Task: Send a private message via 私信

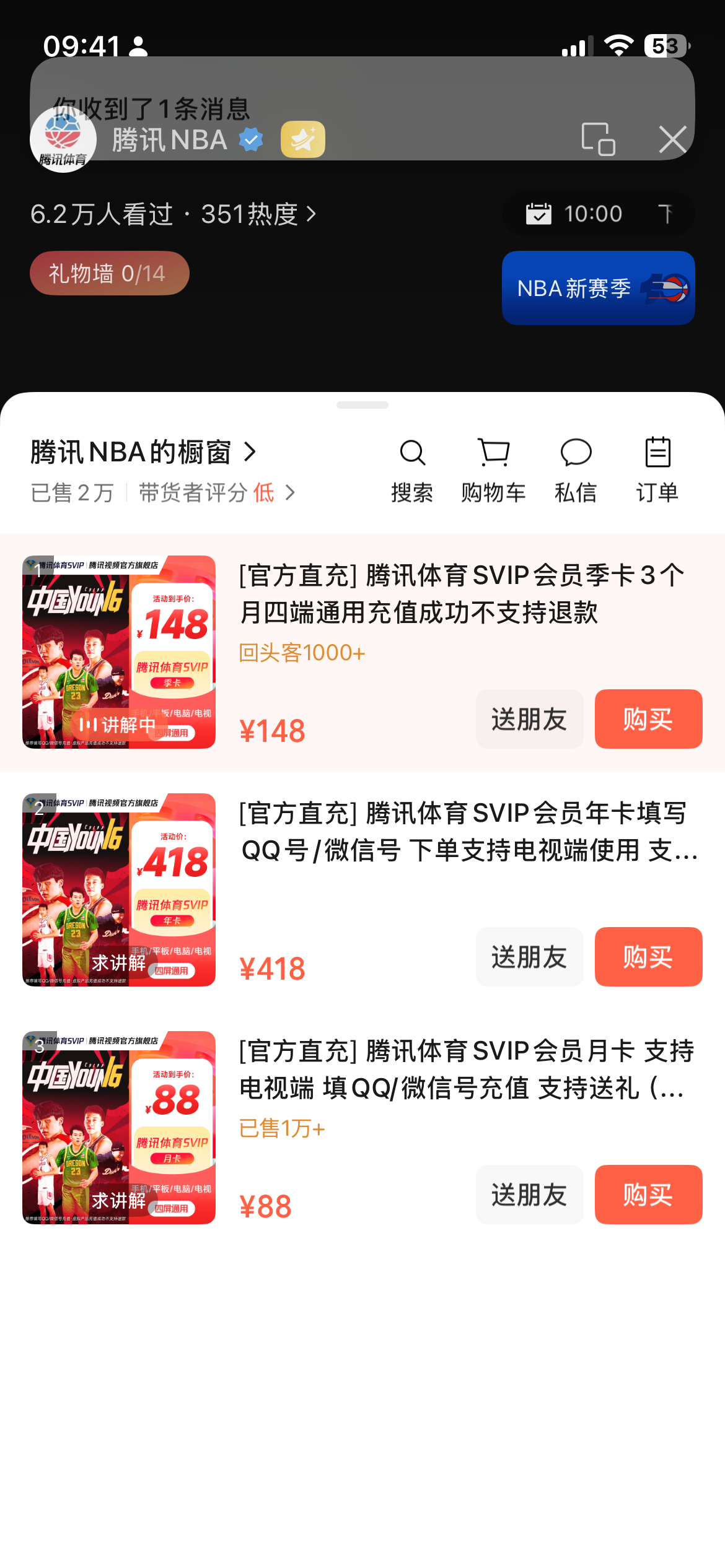Action: [x=576, y=470]
